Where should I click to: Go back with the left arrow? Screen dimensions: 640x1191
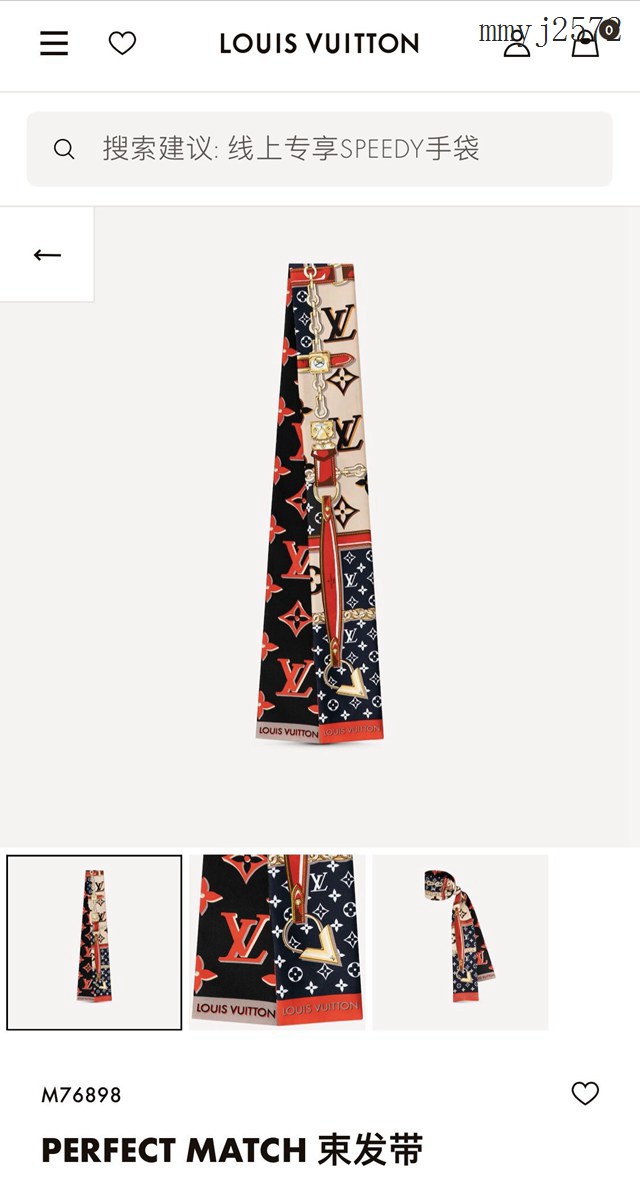point(47,255)
